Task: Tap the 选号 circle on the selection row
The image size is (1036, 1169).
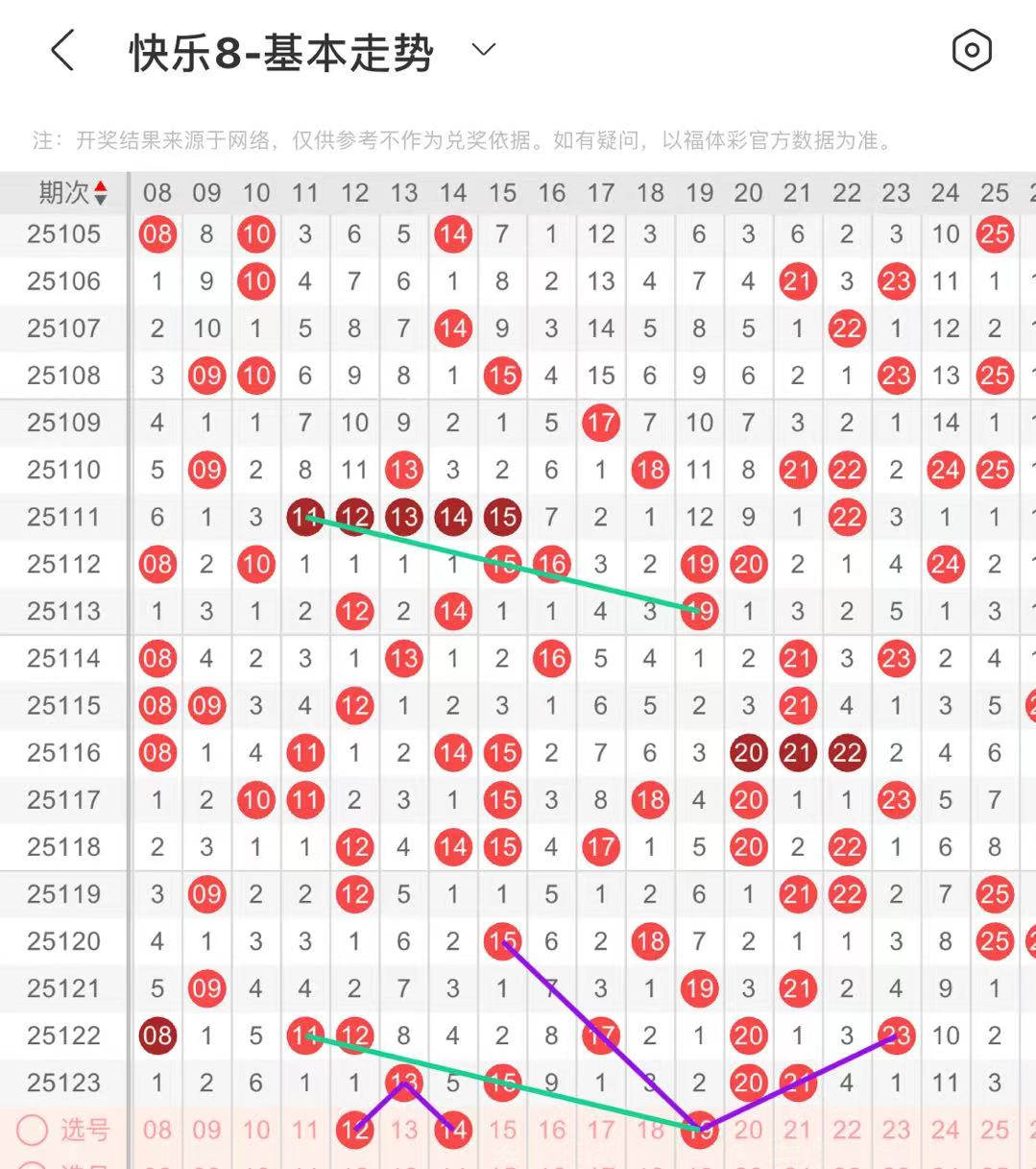Action: [x=33, y=1131]
